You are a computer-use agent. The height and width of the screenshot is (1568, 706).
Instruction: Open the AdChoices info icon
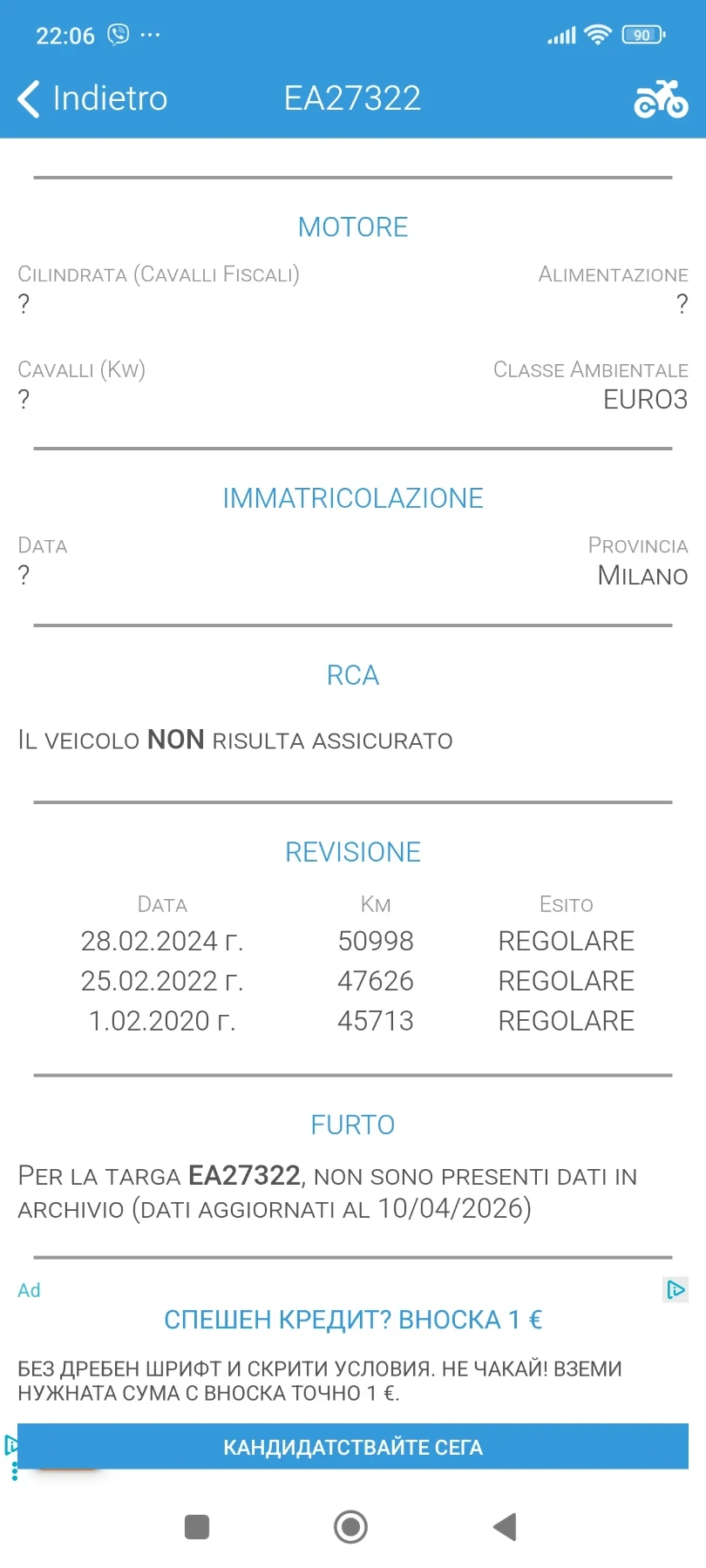pyautogui.click(x=675, y=1290)
